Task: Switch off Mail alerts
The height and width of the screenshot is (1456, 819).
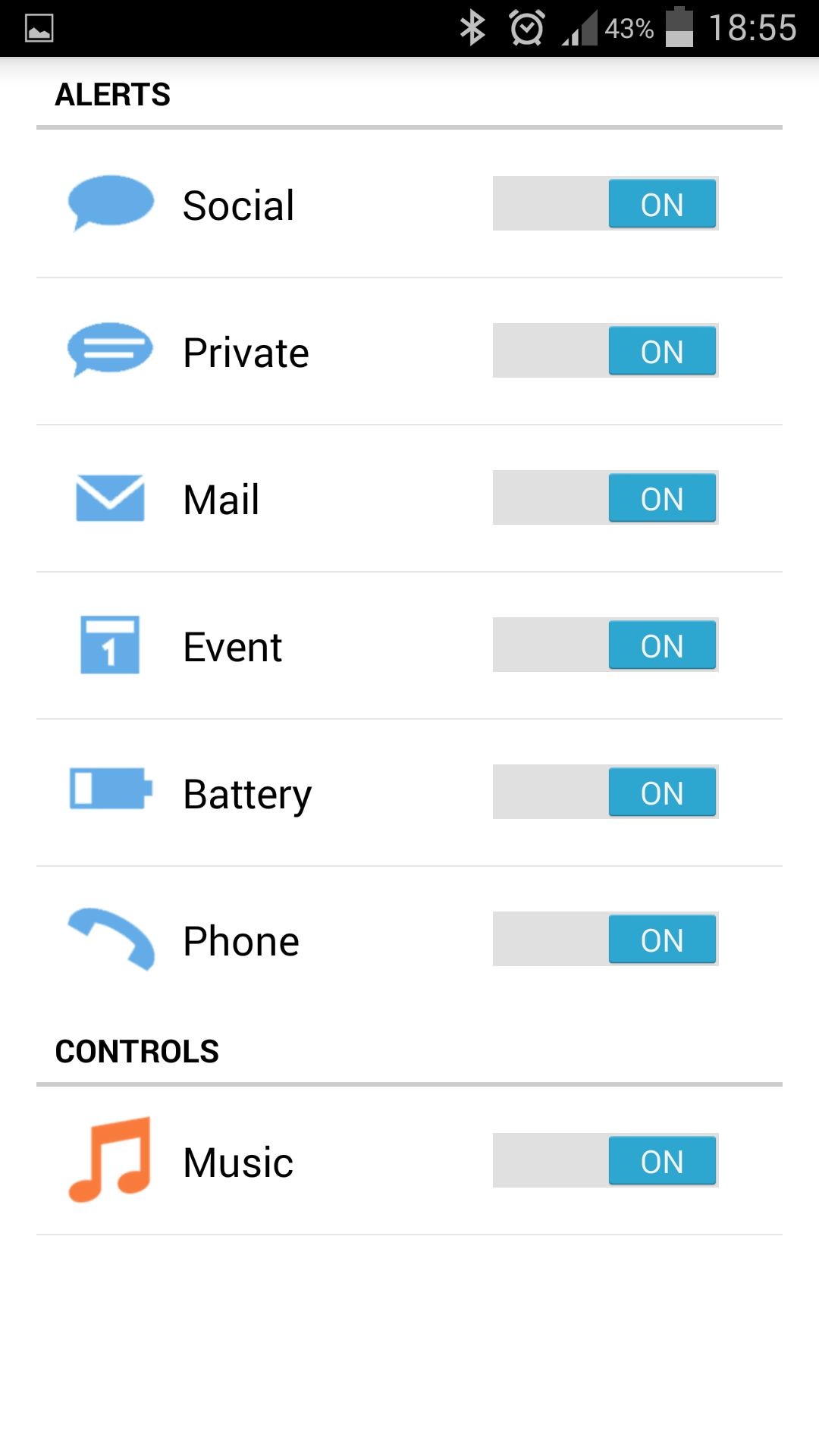Action: (x=605, y=497)
